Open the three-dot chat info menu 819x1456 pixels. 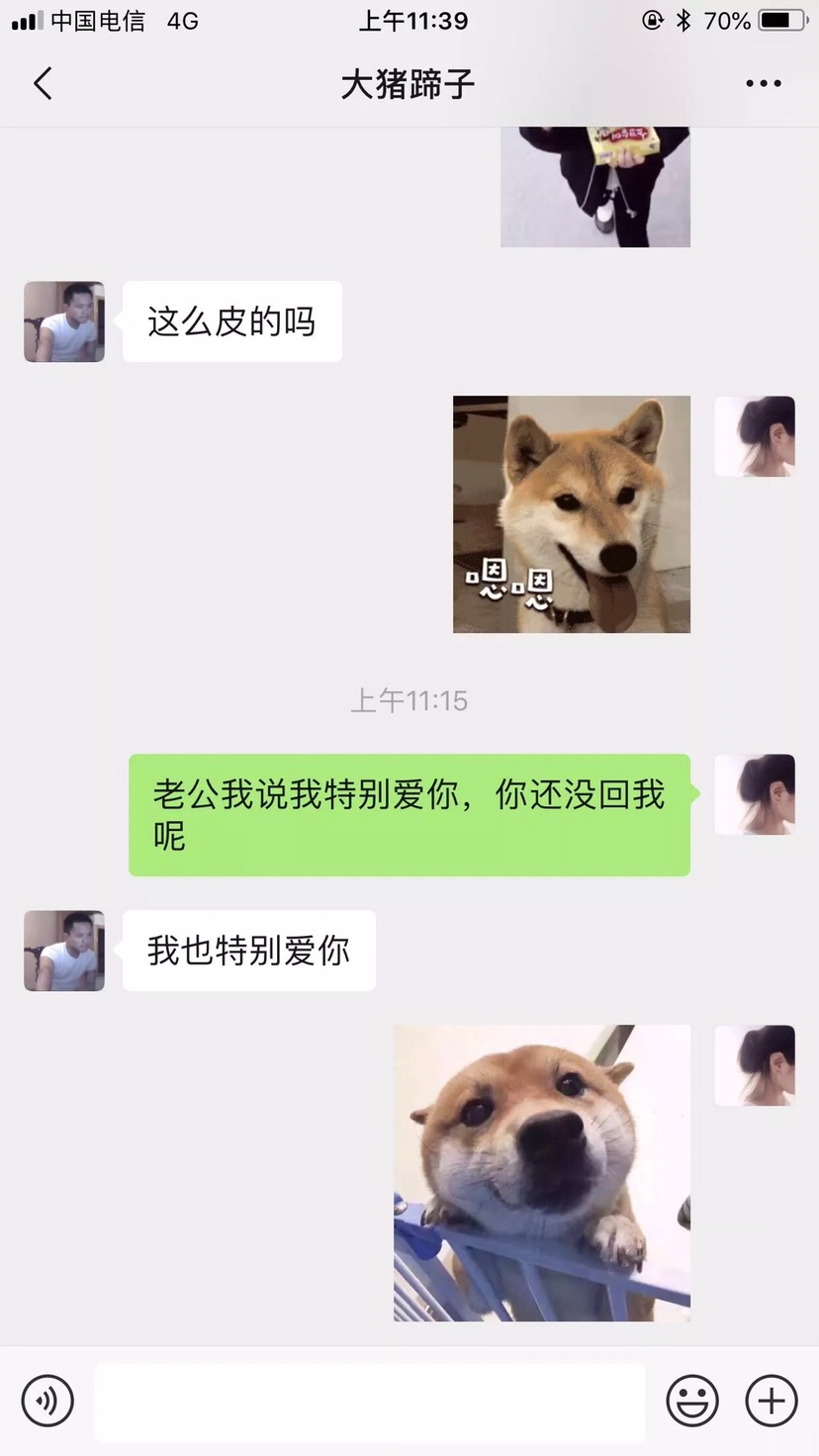click(x=763, y=84)
